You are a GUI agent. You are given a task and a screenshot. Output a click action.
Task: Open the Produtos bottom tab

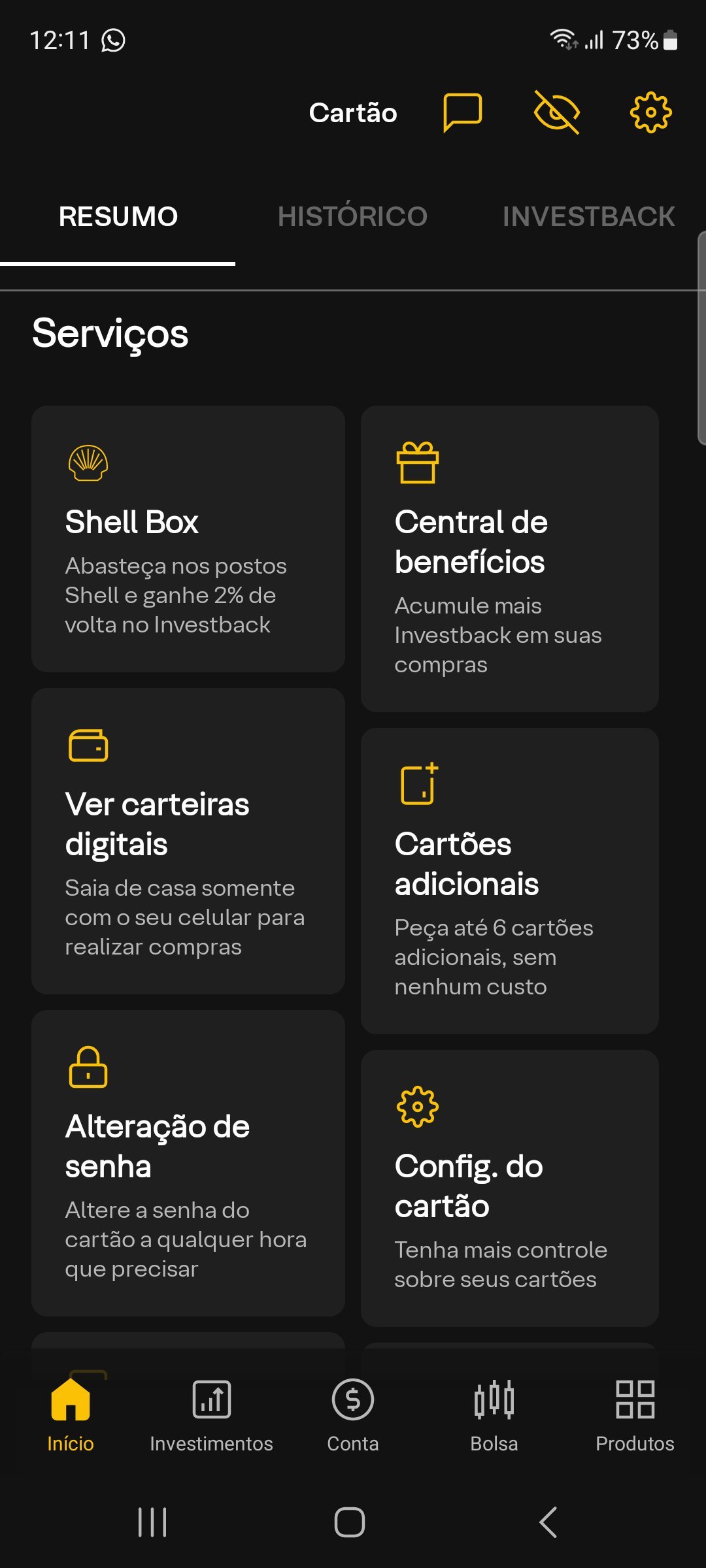point(635,1415)
